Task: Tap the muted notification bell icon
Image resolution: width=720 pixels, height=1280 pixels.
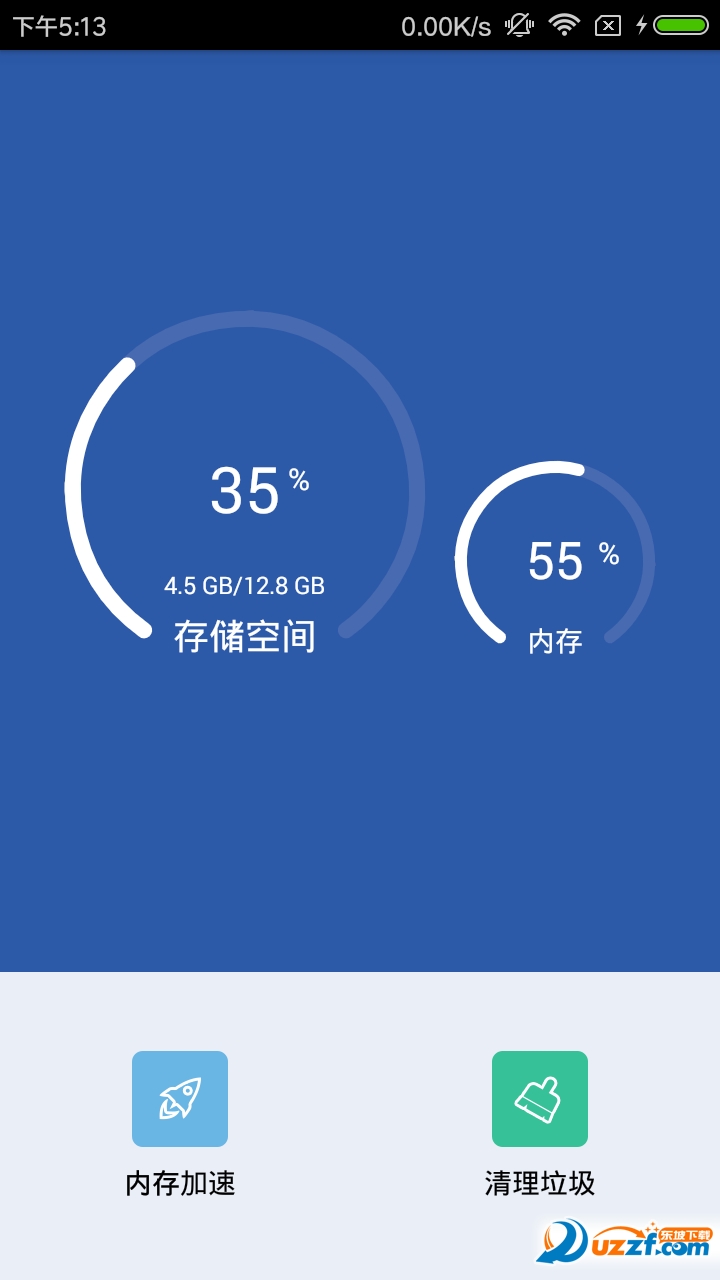Action: click(x=518, y=27)
